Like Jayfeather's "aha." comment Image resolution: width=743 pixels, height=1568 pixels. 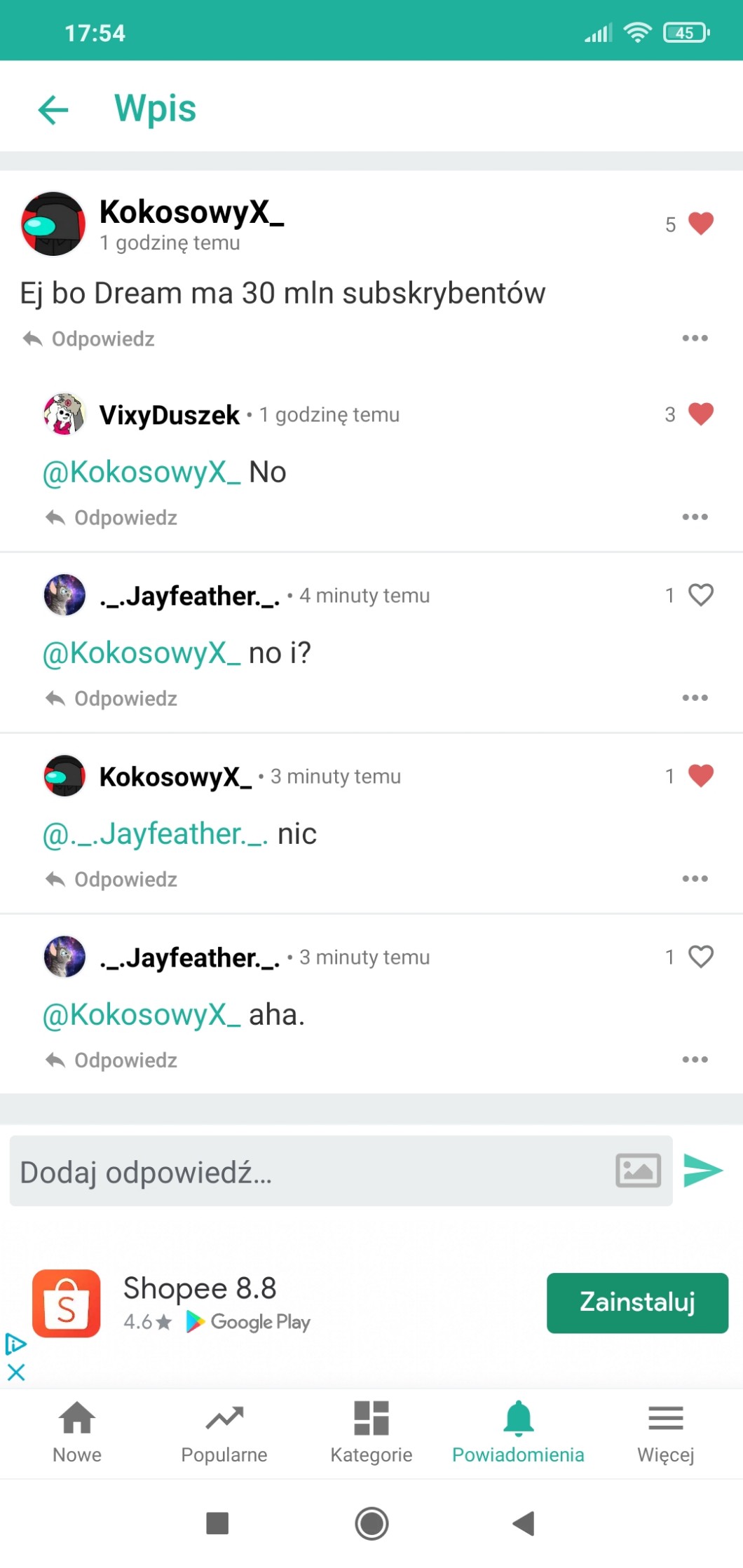[x=700, y=956]
